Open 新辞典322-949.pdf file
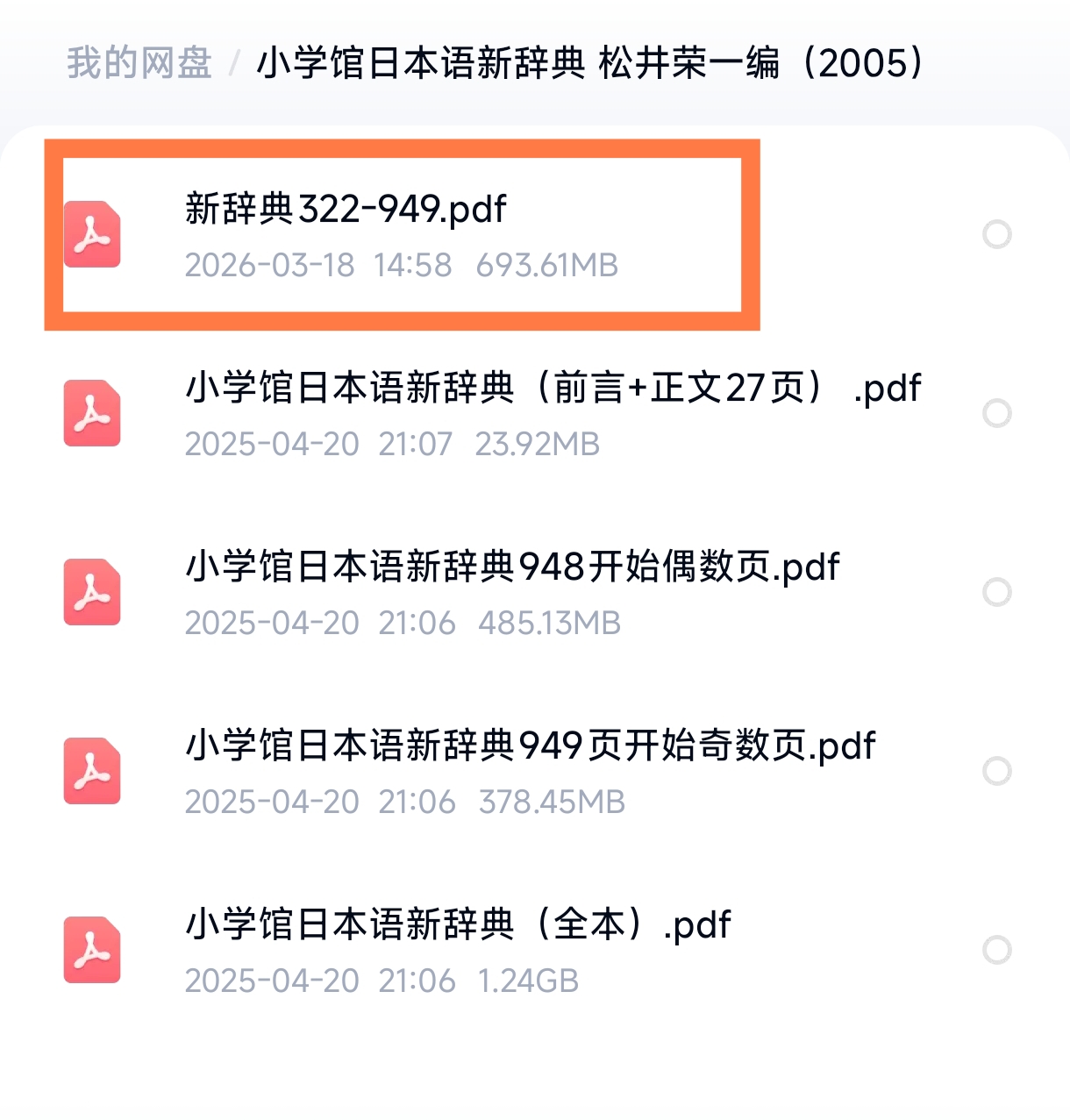The width and height of the screenshot is (1070, 1120). click(346, 210)
